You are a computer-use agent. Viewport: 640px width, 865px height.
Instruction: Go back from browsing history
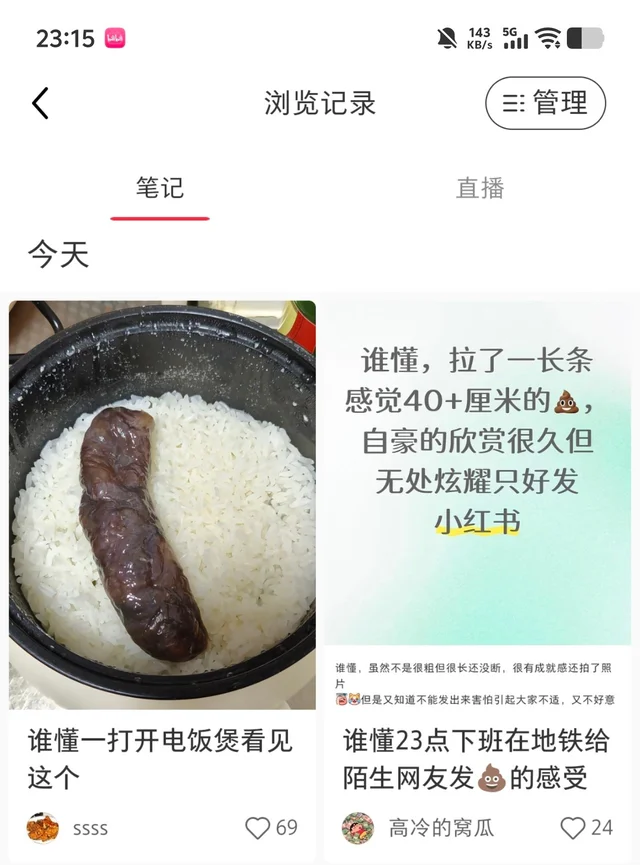point(40,103)
